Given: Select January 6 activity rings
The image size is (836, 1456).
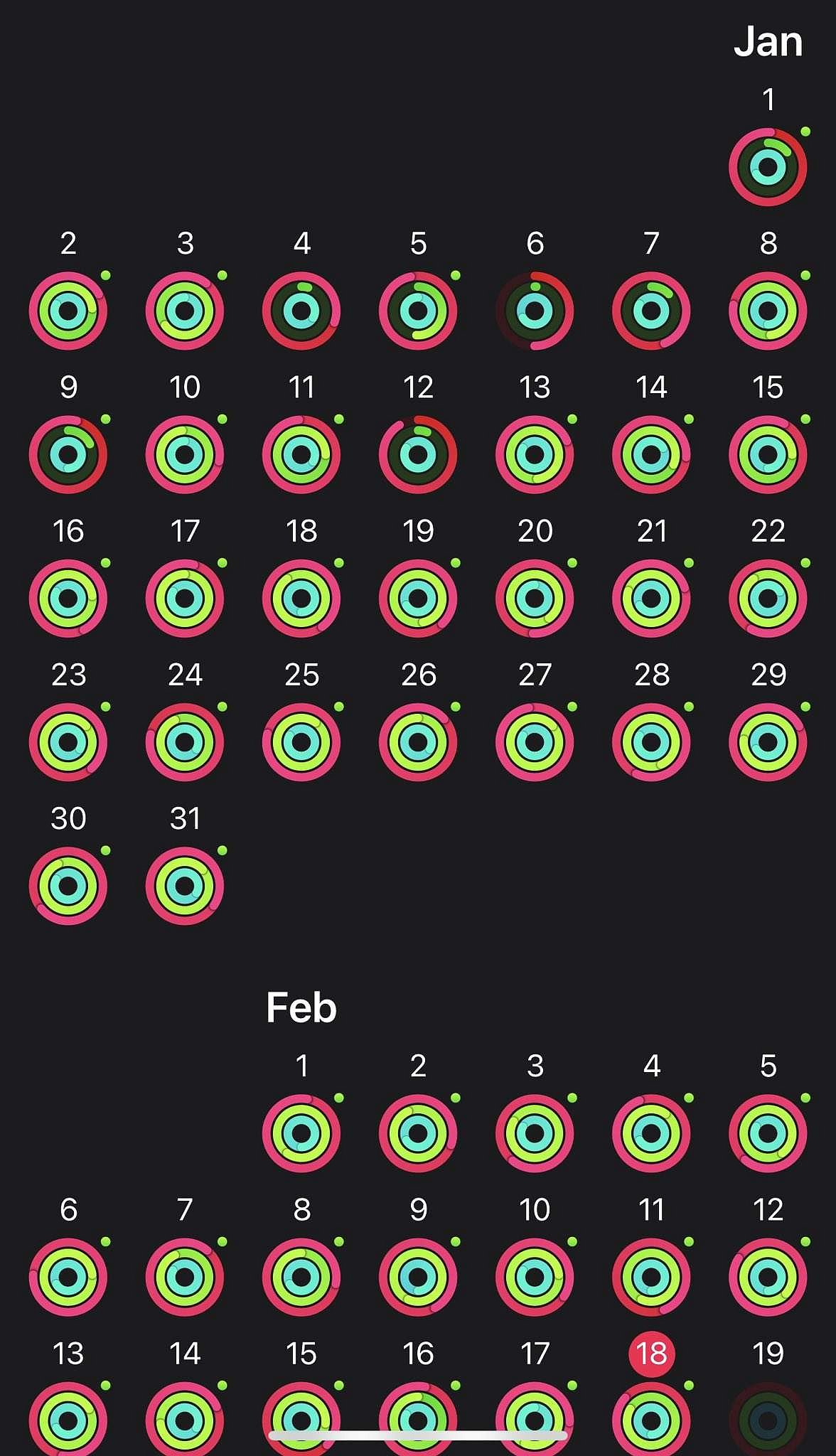Looking at the screenshot, I should tap(535, 311).
